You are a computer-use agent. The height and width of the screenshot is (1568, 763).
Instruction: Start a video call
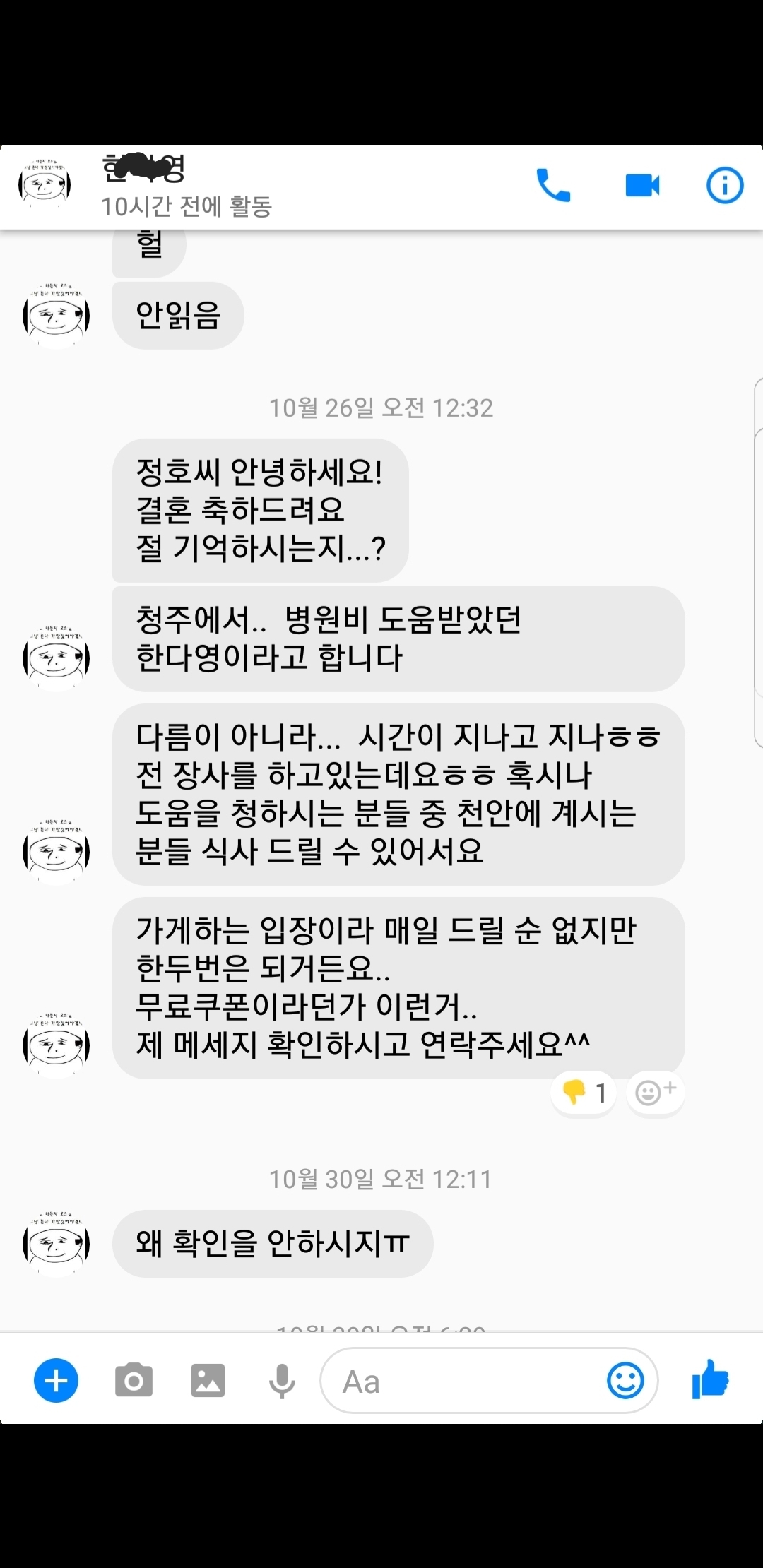(x=642, y=186)
